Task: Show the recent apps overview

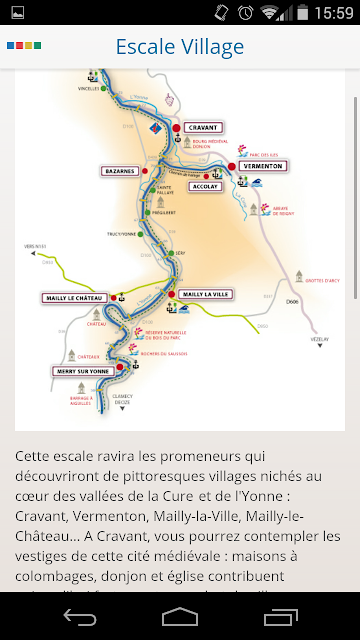Action: coord(280,616)
